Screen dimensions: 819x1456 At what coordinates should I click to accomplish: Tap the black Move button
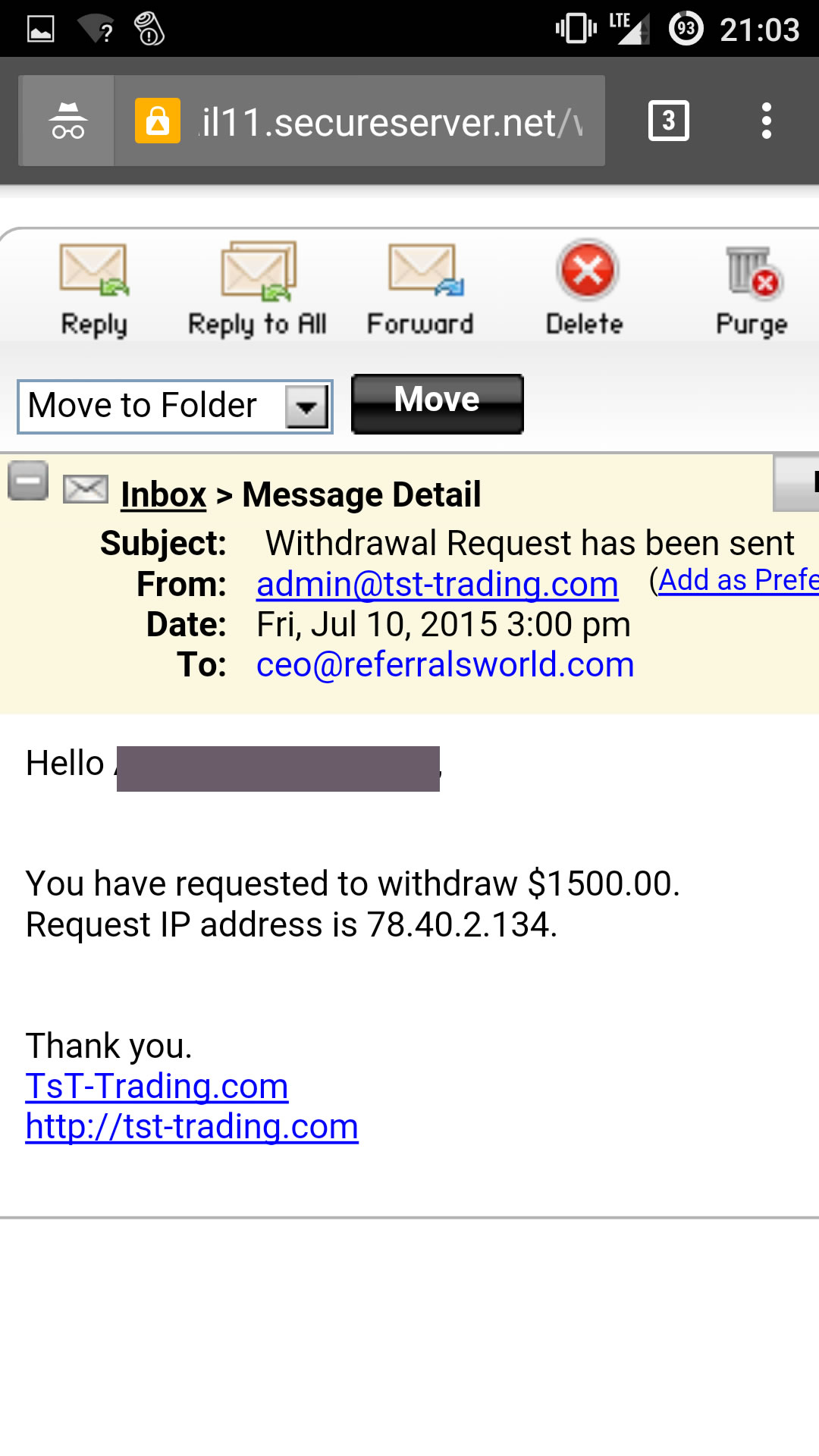coord(437,403)
